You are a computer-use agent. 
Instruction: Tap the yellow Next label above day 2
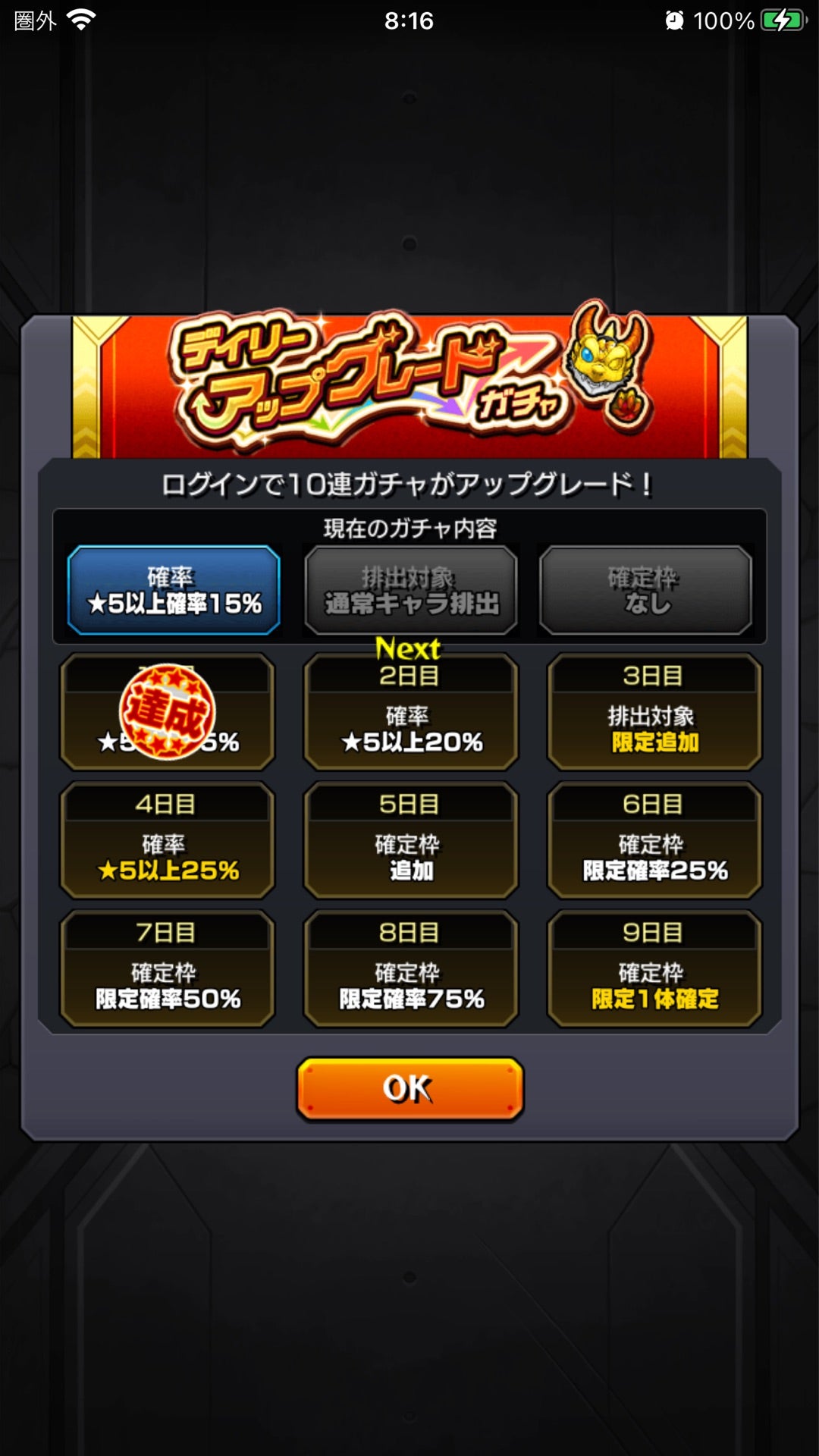pyautogui.click(x=409, y=650)
